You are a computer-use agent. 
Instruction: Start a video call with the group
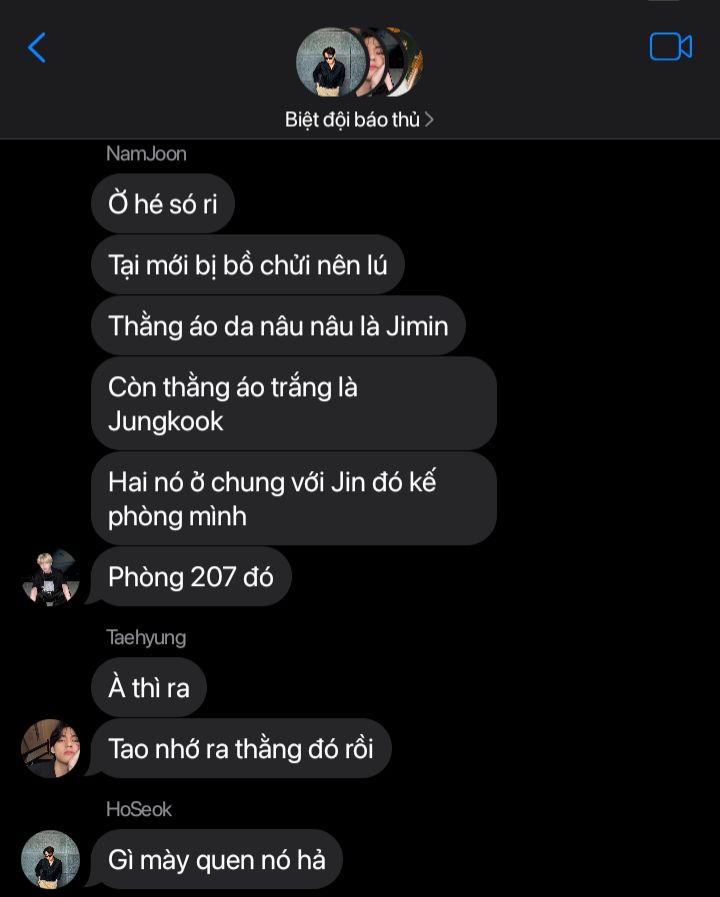pyautogui.click(x=670, y=47)
